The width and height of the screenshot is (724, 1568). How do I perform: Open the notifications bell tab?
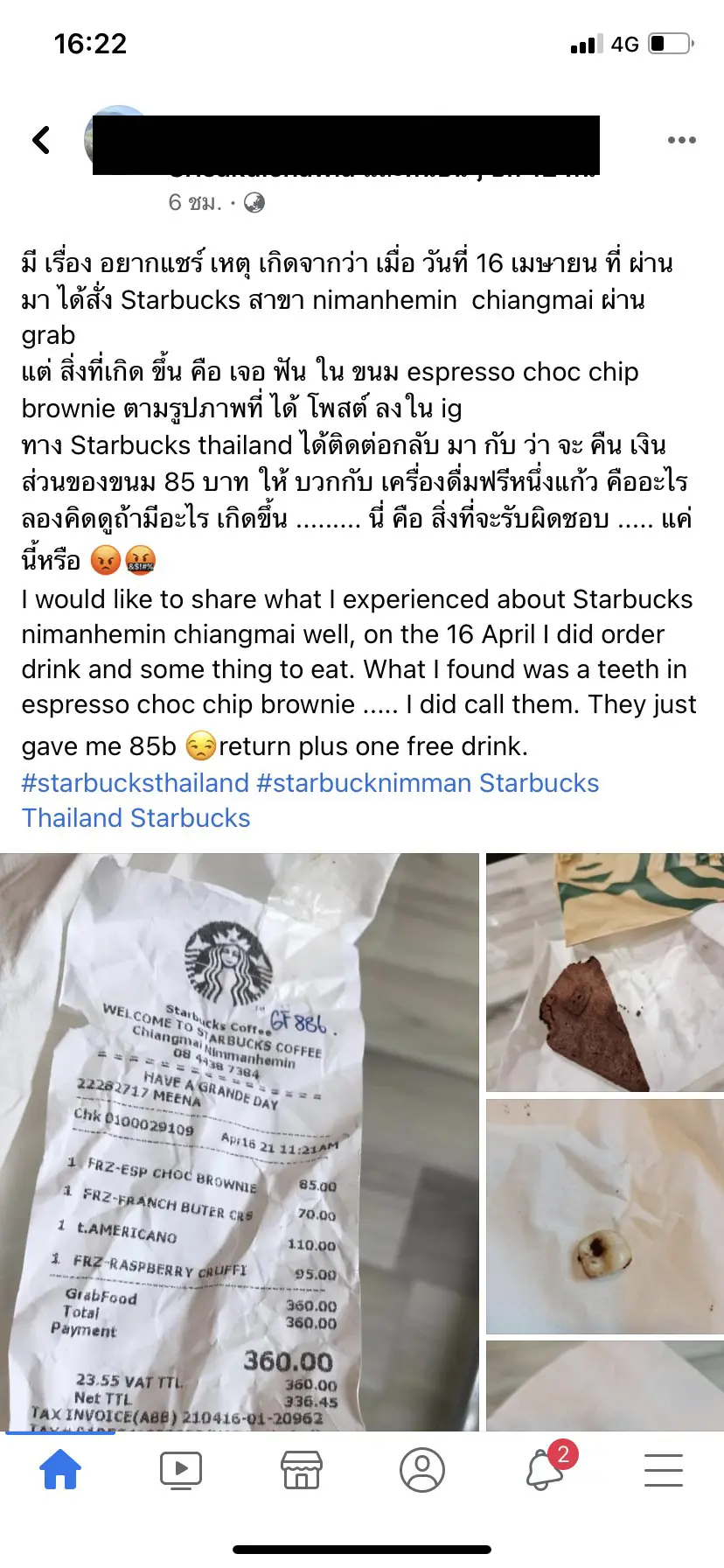(x=545, y=1469)
